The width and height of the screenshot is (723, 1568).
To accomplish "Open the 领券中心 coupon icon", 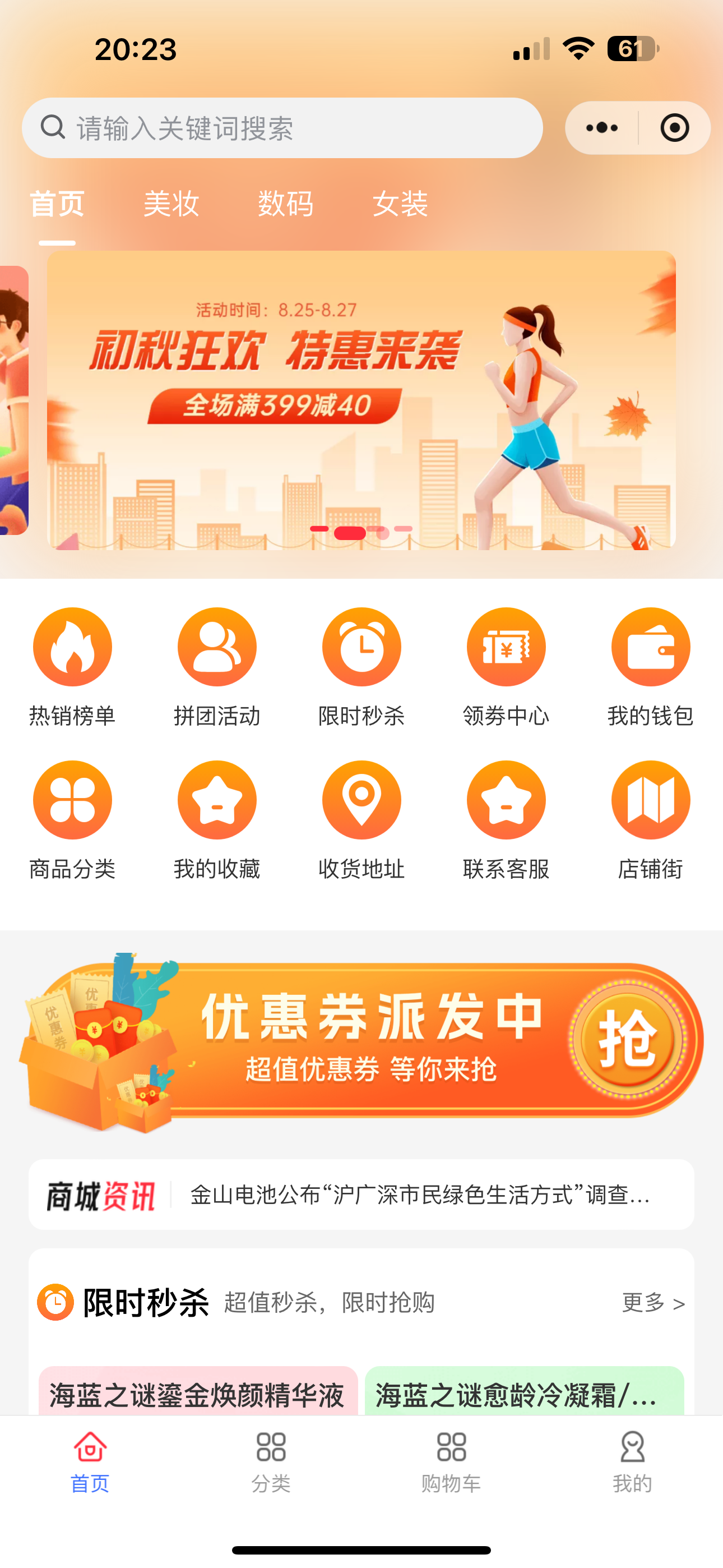I will coord(506,647).
